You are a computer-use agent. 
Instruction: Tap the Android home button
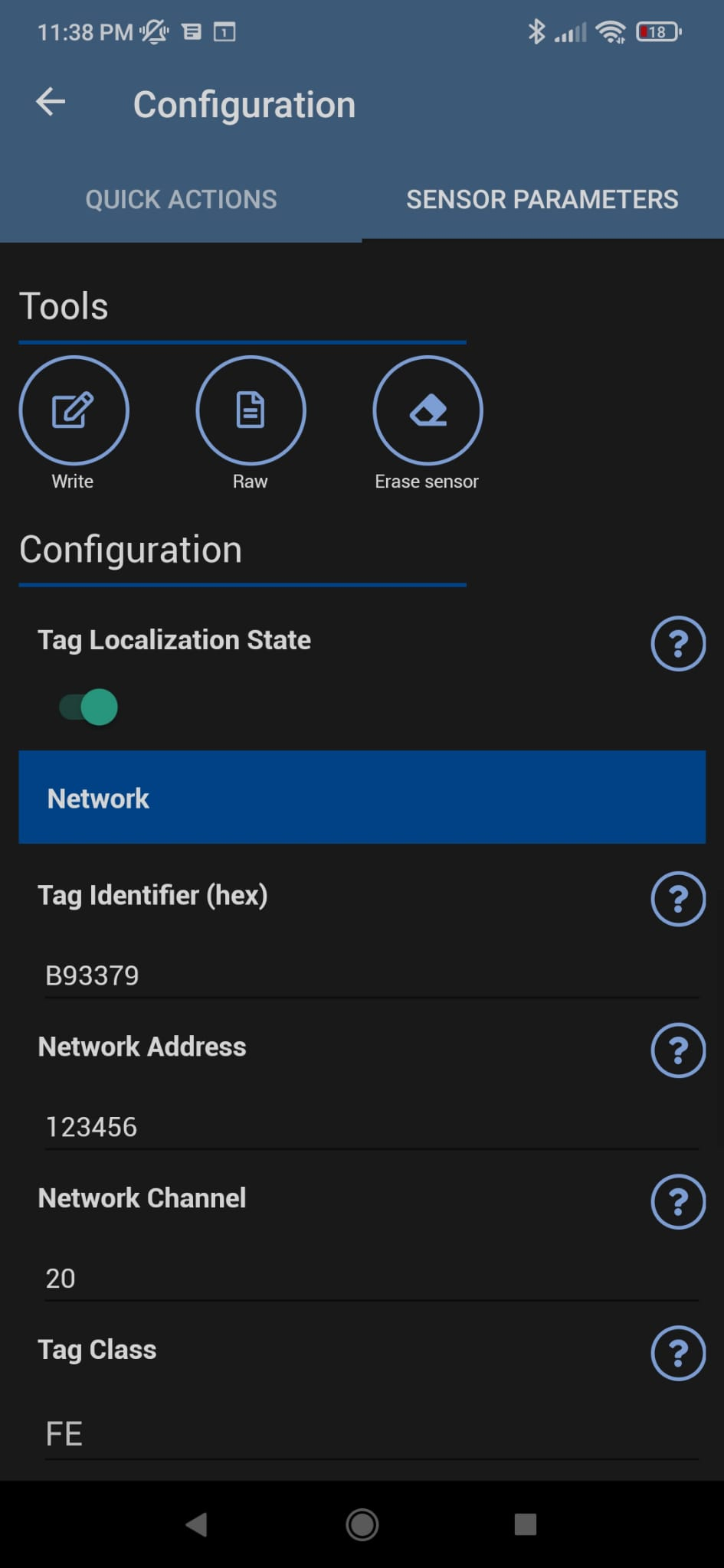click(x=362, y=1524)
